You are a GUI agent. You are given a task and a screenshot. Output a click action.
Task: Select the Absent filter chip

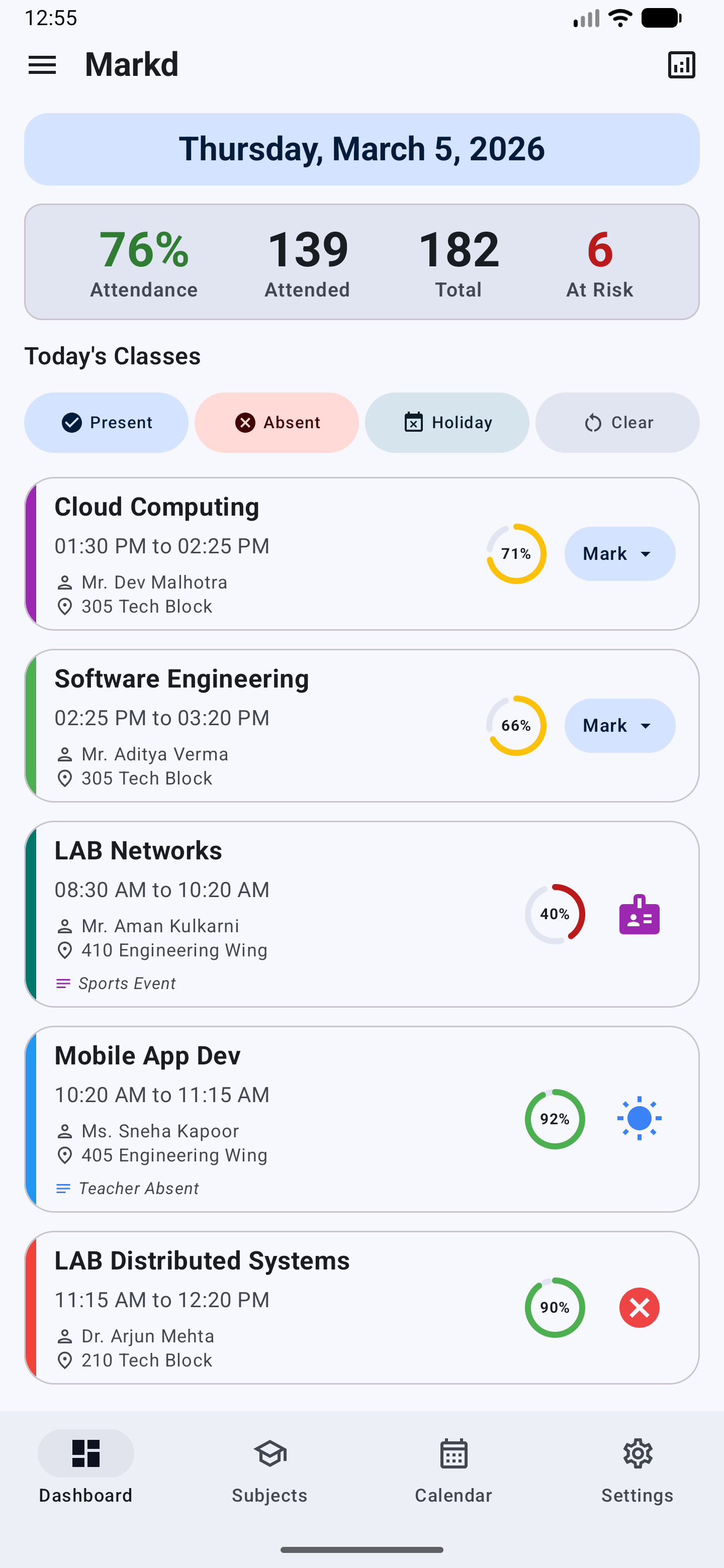277,422
